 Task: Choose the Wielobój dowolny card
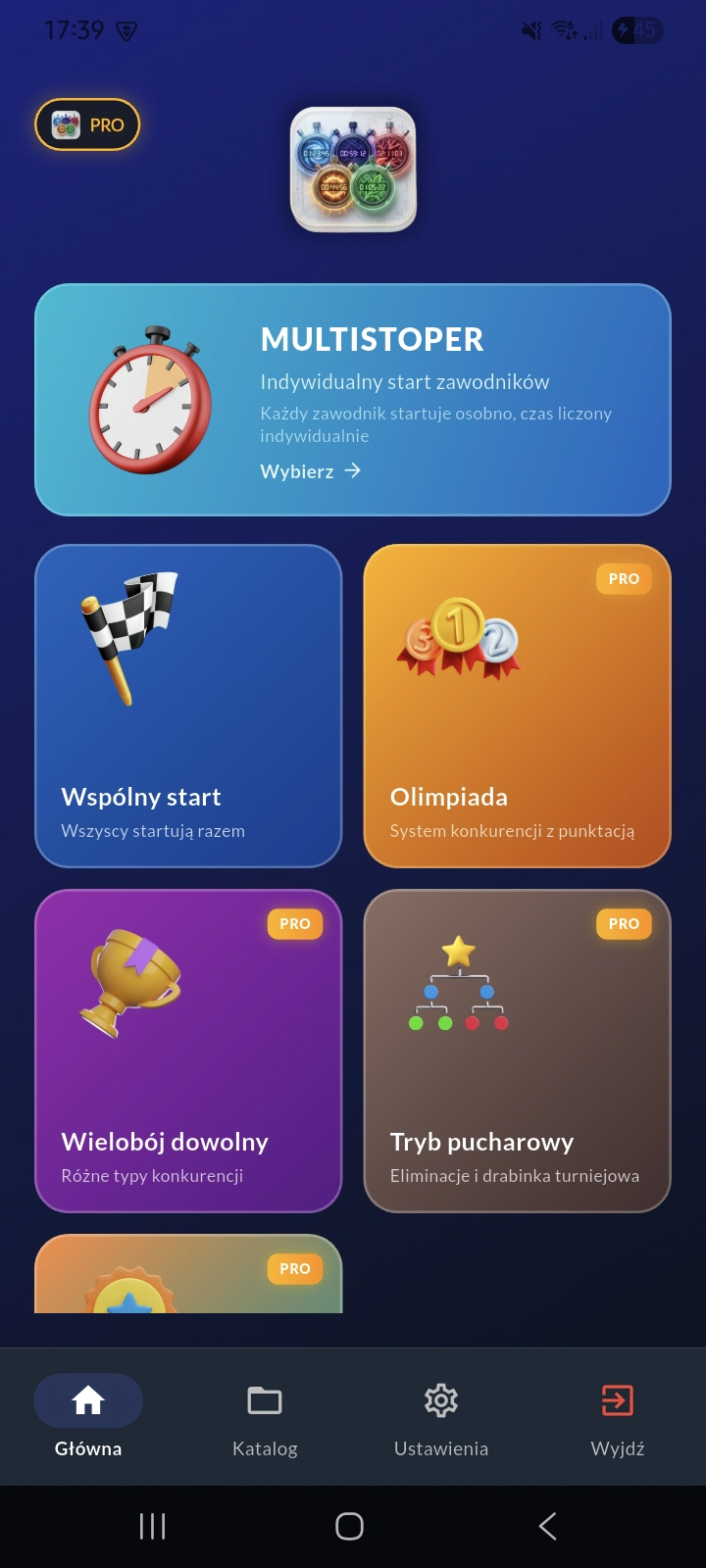click(188, 1051)
